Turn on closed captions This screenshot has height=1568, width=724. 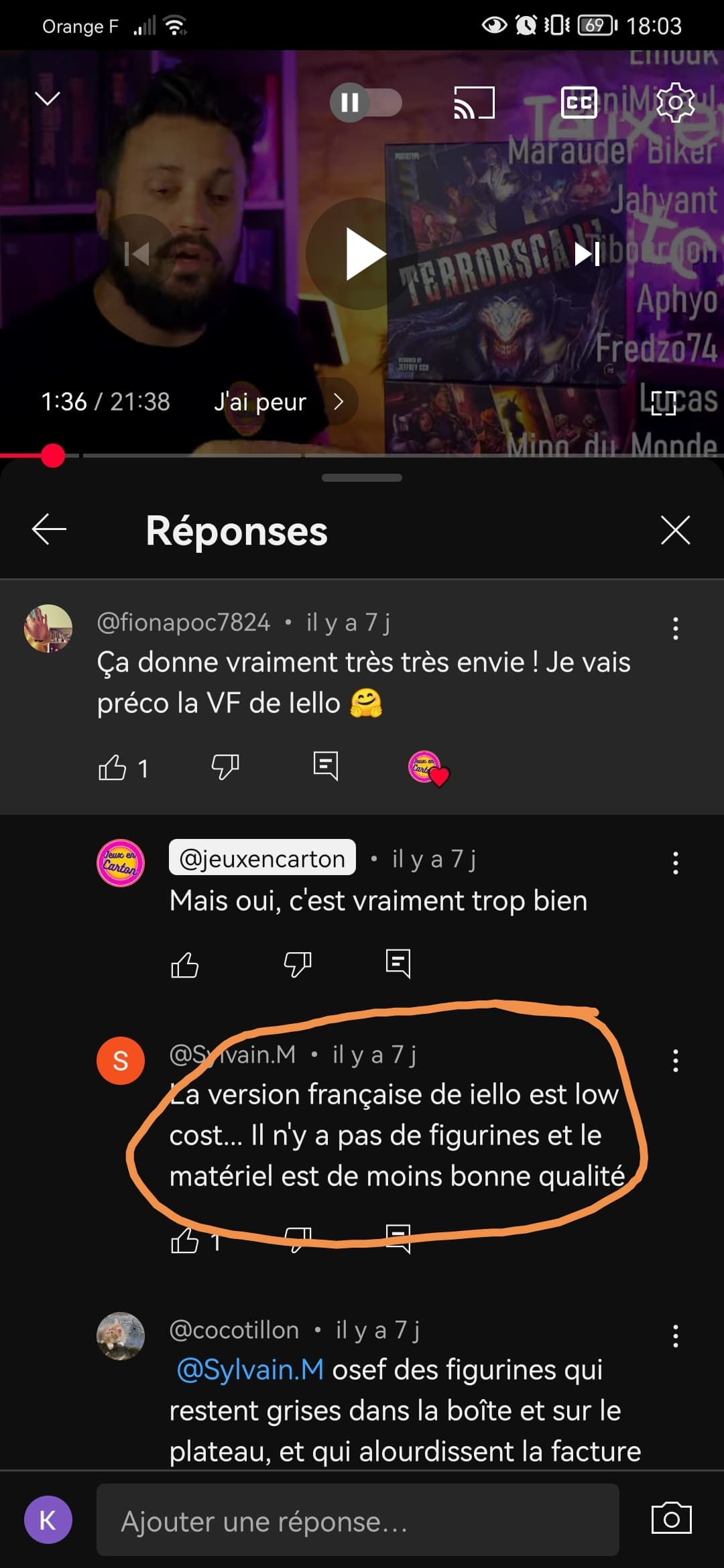tap(579, 103)
